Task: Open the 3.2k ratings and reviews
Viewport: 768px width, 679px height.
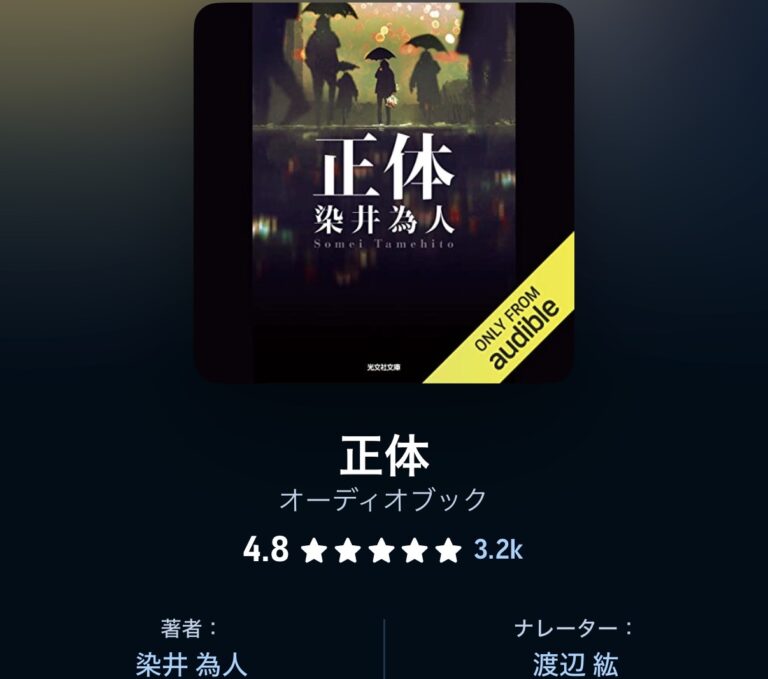Action: [x=498, y=549]
